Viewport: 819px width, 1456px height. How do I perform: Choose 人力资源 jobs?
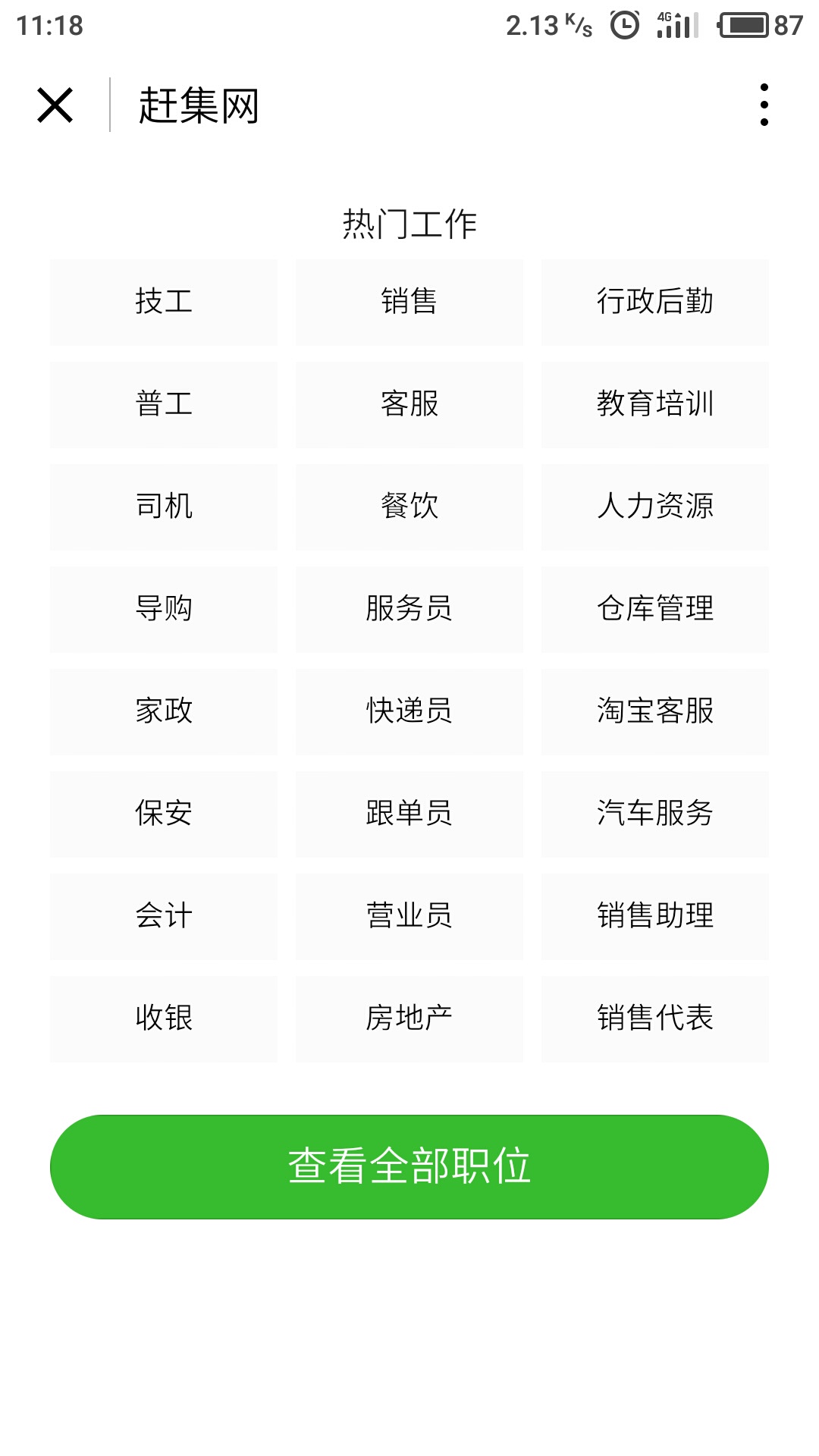[654, 507]
